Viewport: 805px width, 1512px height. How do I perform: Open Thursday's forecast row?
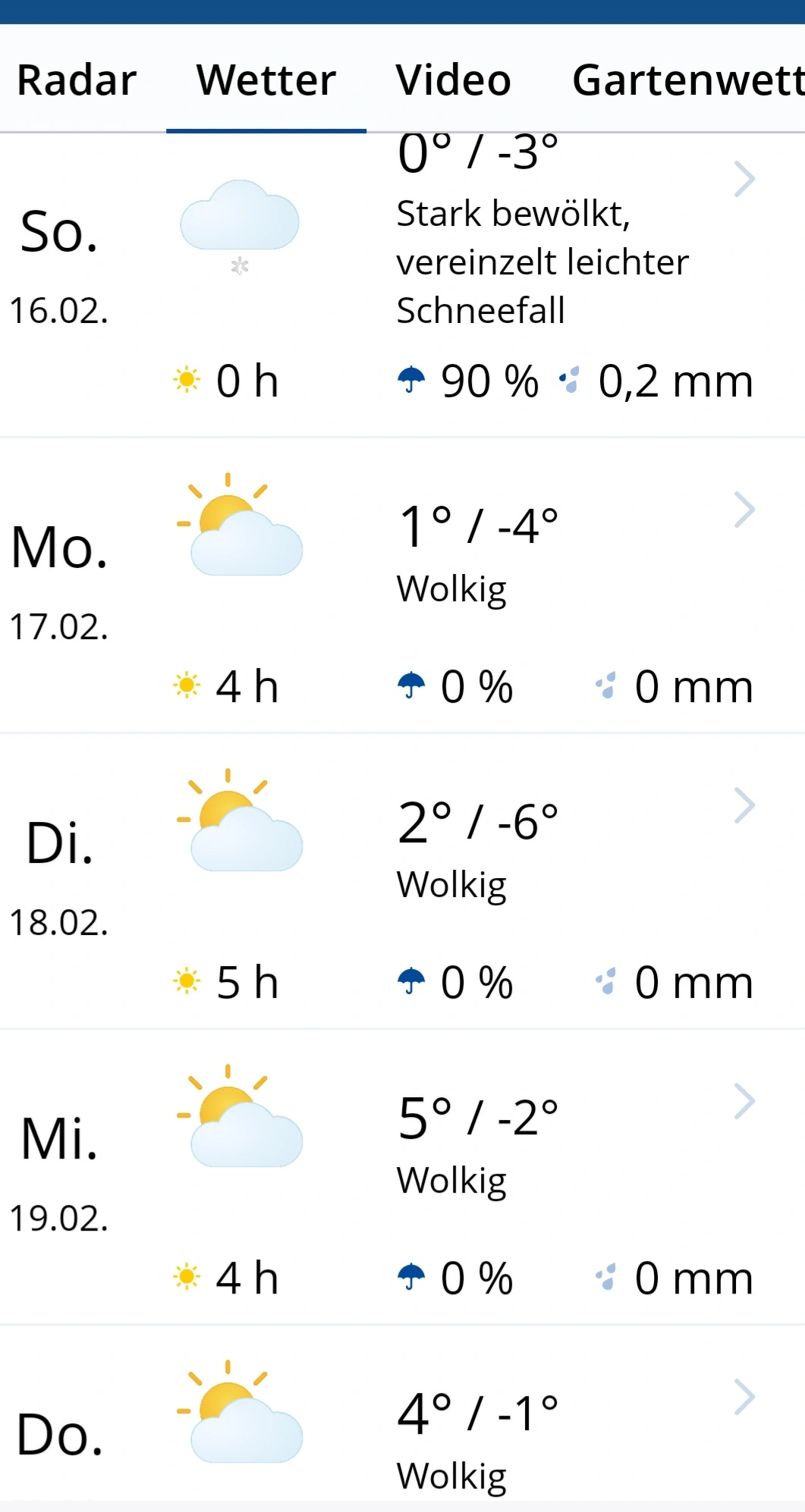pyautogui.click(x=402, y=1413)
